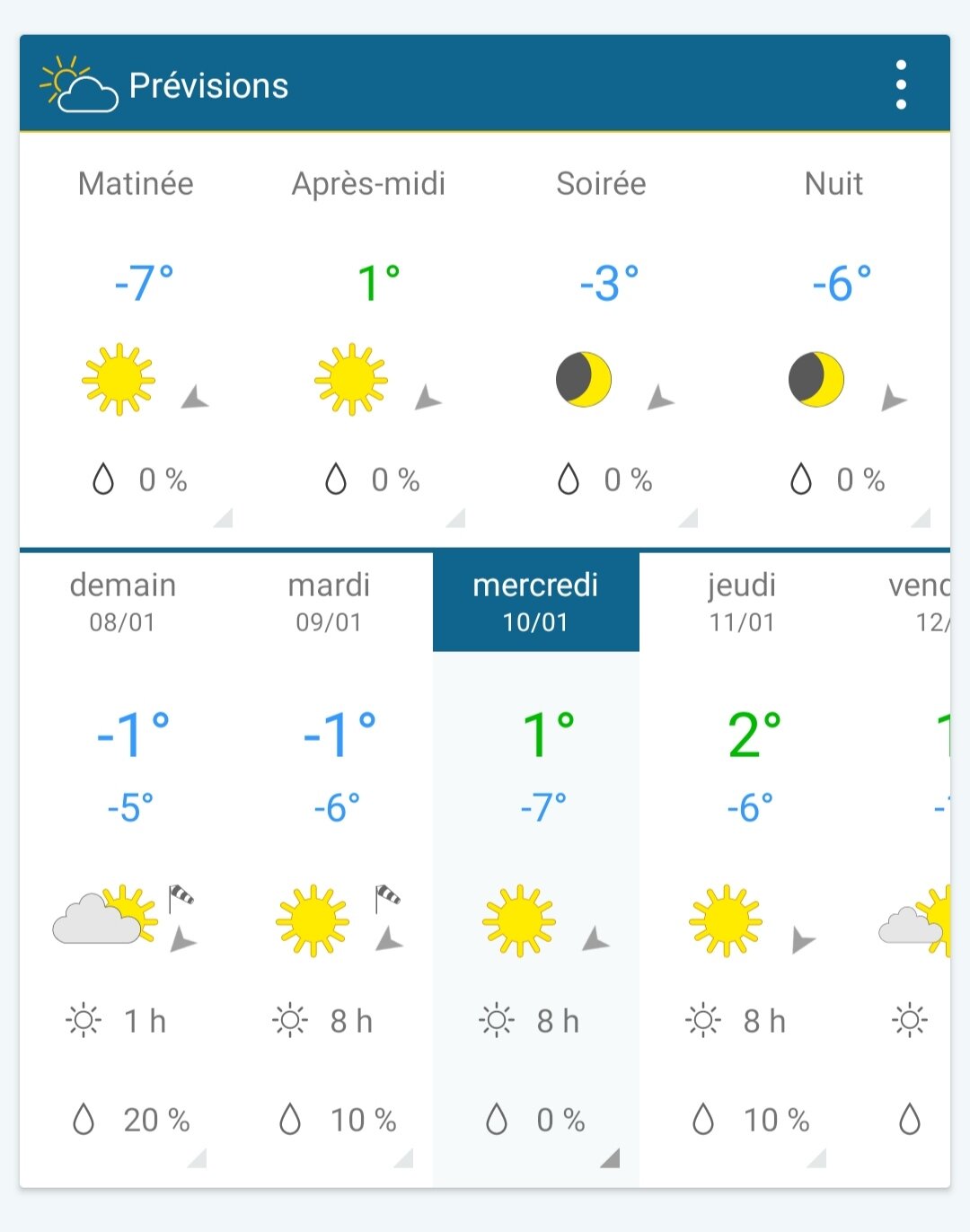Select mardi 09/01 forecast
970x1232 pixels.
coord(329,602)
